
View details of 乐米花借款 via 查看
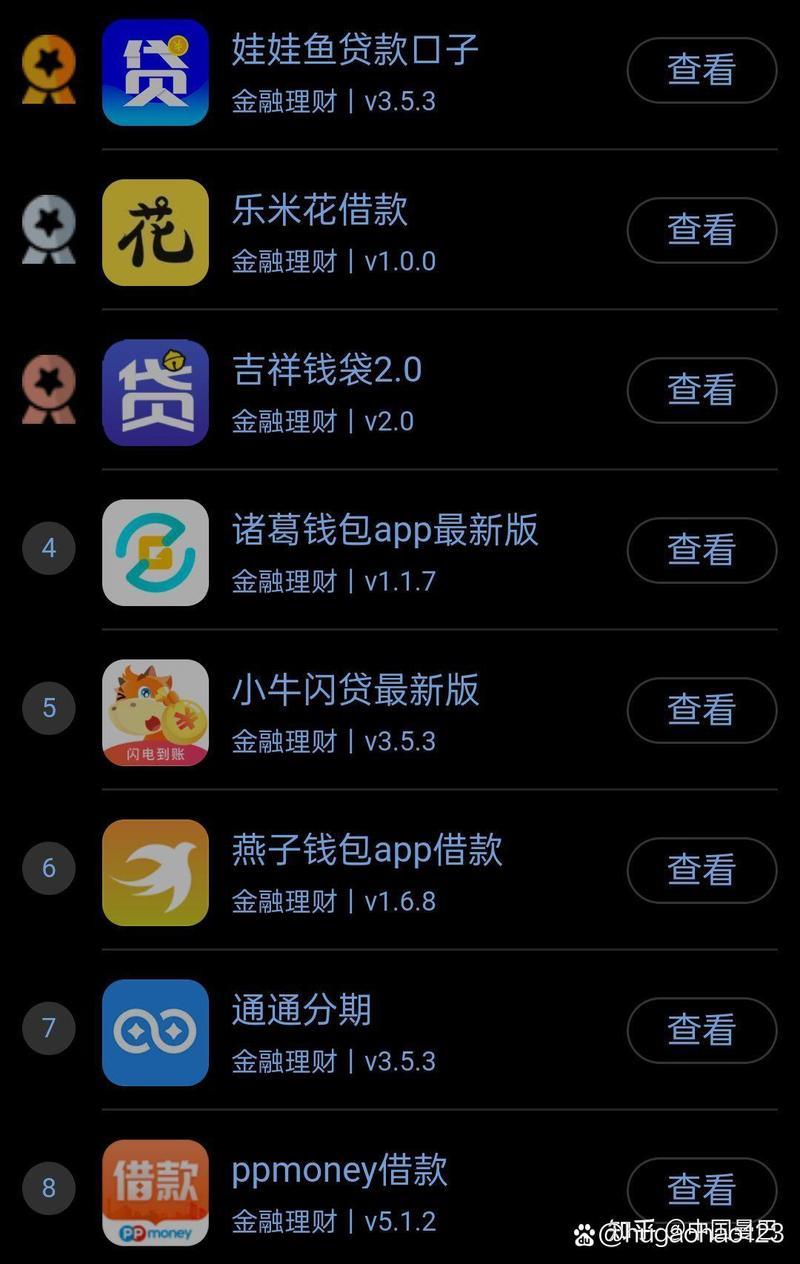point(701,230)
